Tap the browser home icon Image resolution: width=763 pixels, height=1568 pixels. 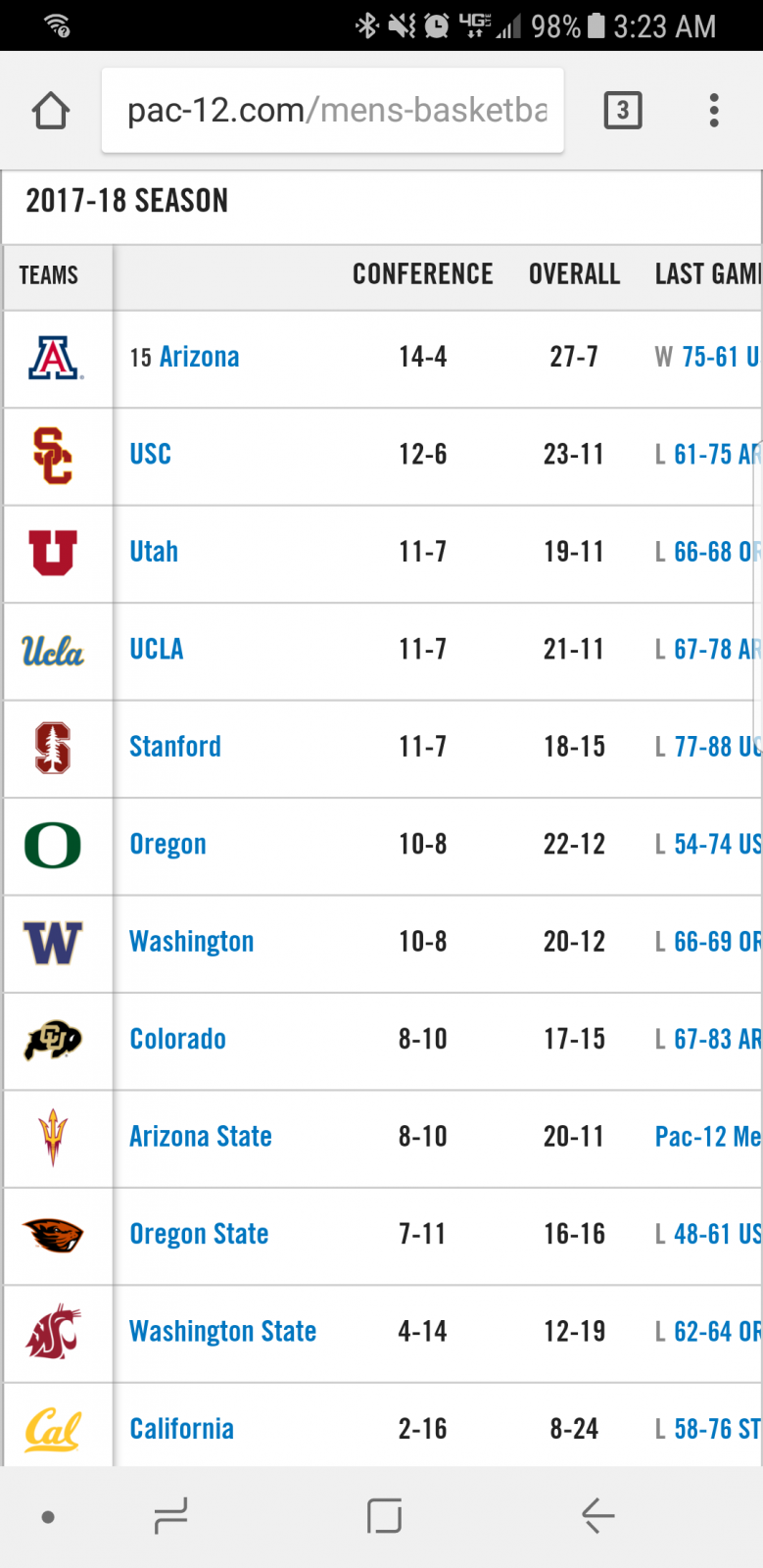51,111
